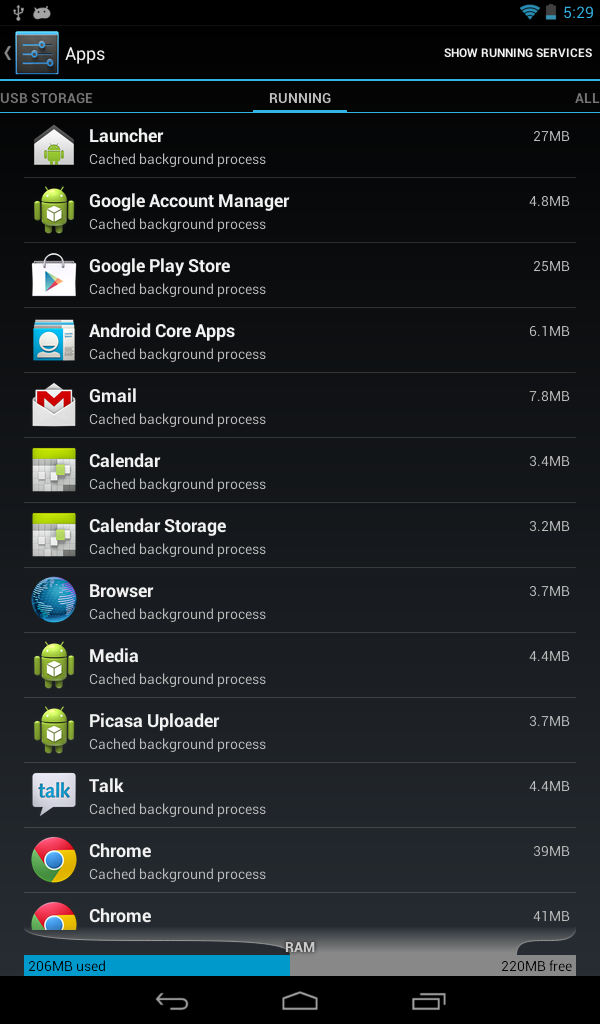The height and width of the screenshot is (1024, 600).
Task: Tap Show Running Services
Action: [518, 53]
